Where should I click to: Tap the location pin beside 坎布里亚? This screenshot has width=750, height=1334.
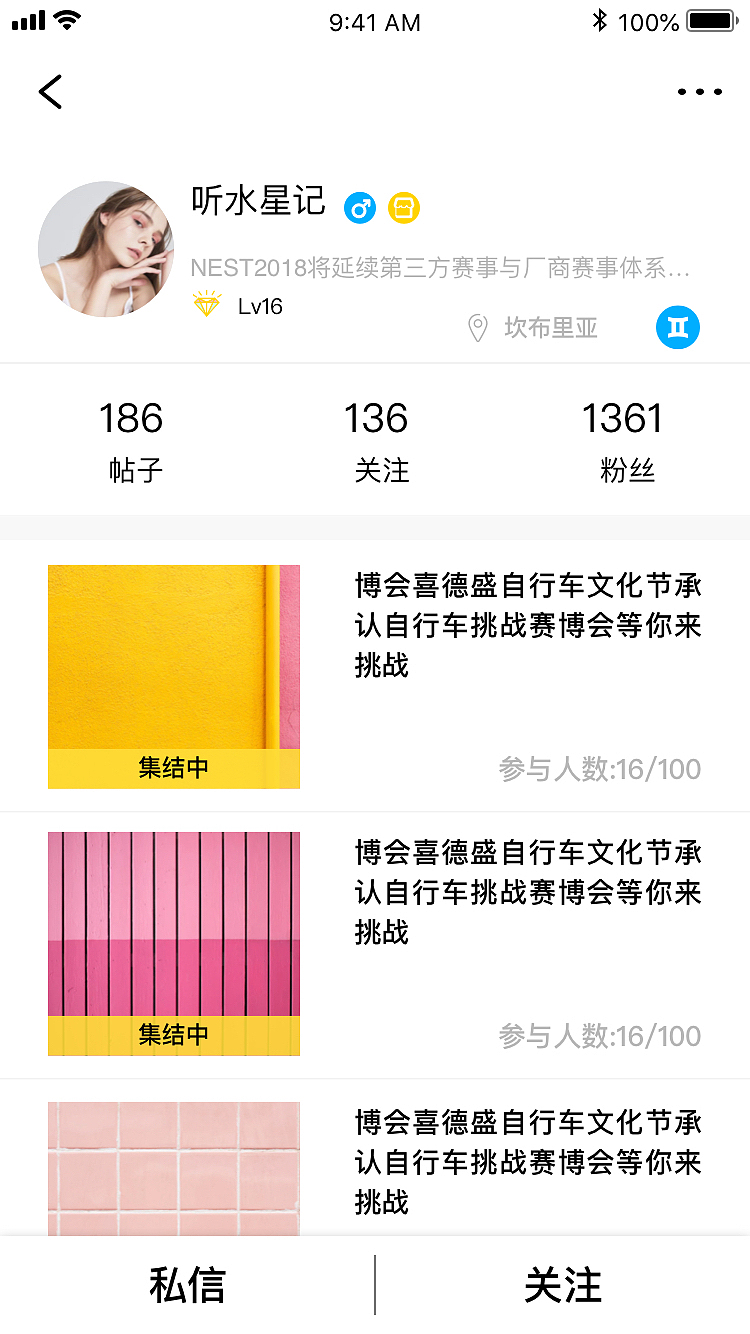tap(477, 327)
